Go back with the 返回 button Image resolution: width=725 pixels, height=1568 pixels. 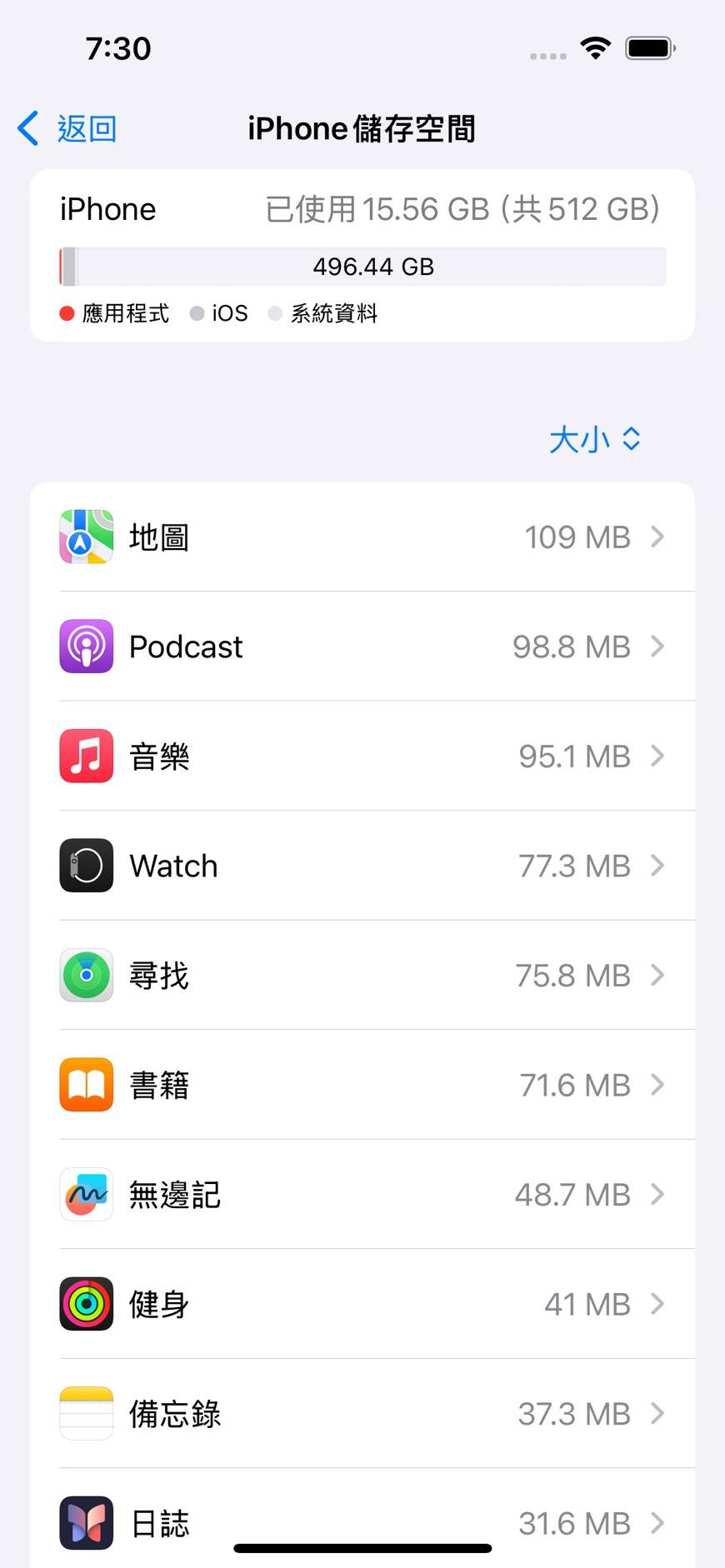(x=68, y=129)
